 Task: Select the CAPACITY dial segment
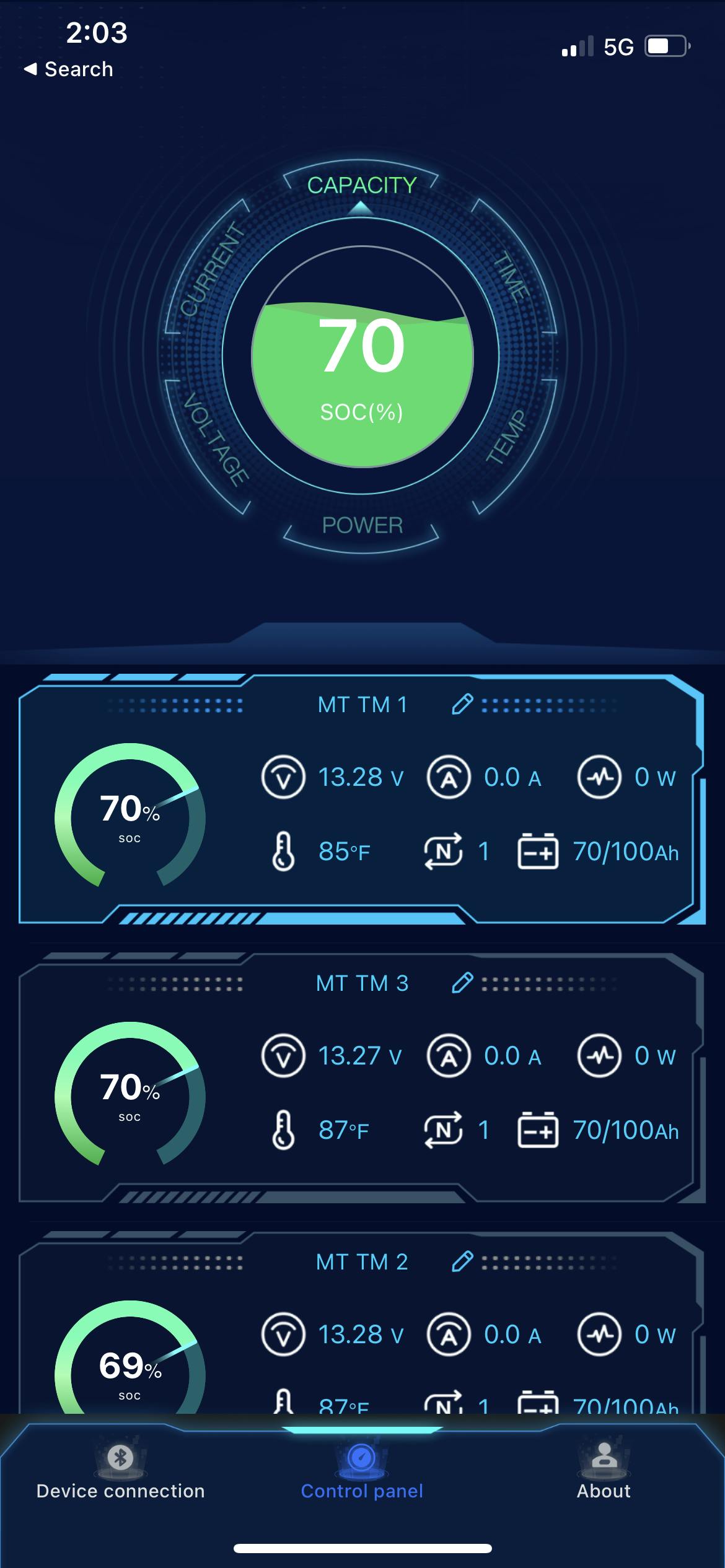point(362,185)
